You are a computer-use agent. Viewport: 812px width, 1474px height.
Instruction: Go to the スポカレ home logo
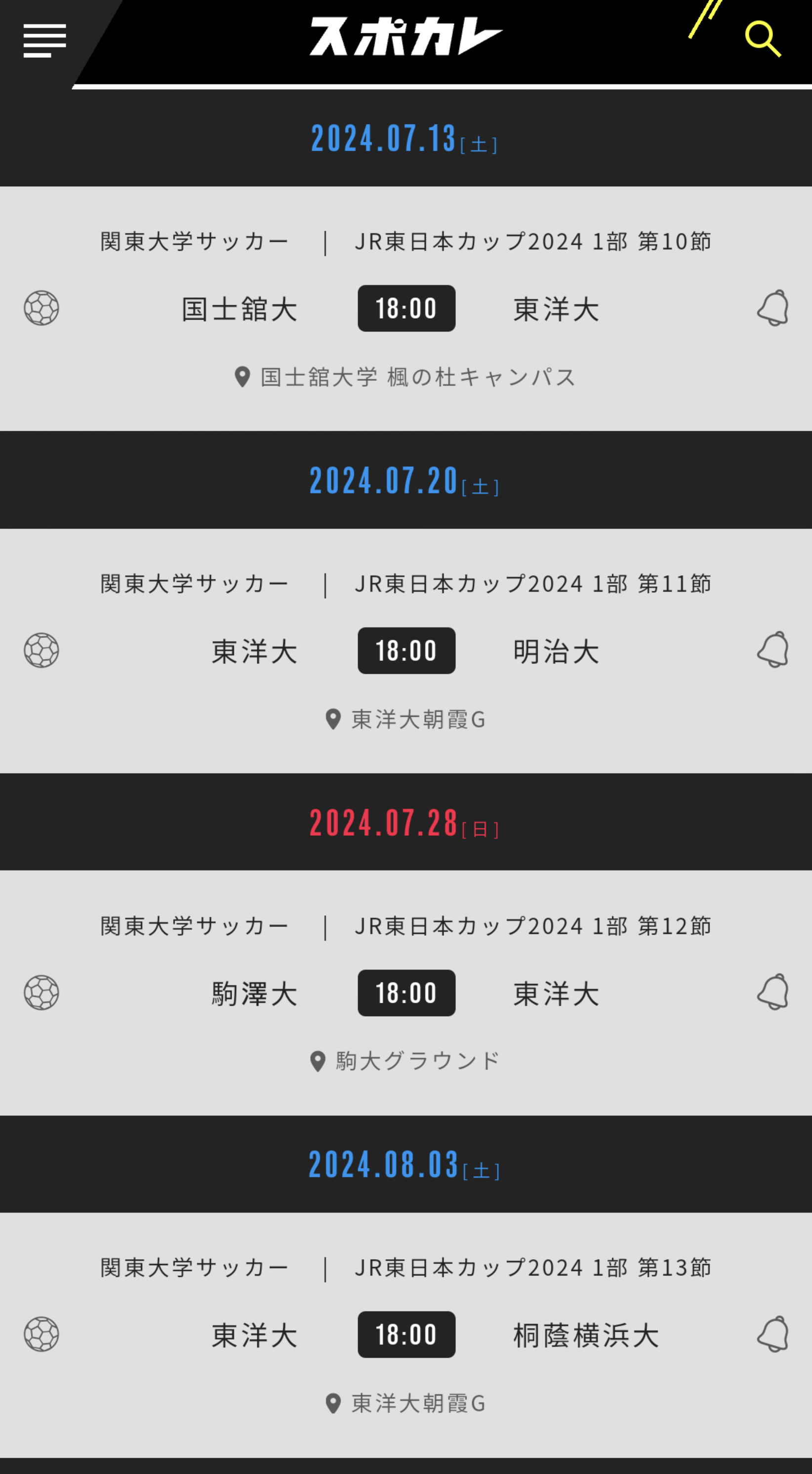405,37
